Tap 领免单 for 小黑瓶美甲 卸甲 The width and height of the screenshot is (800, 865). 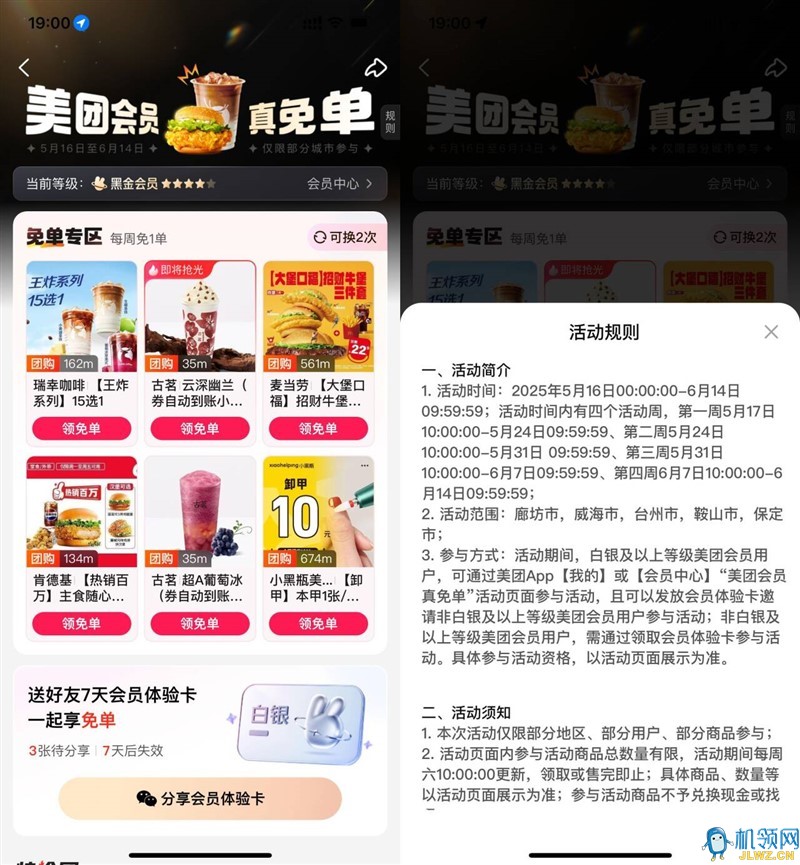pyautogui.click(x=318, y=623)
